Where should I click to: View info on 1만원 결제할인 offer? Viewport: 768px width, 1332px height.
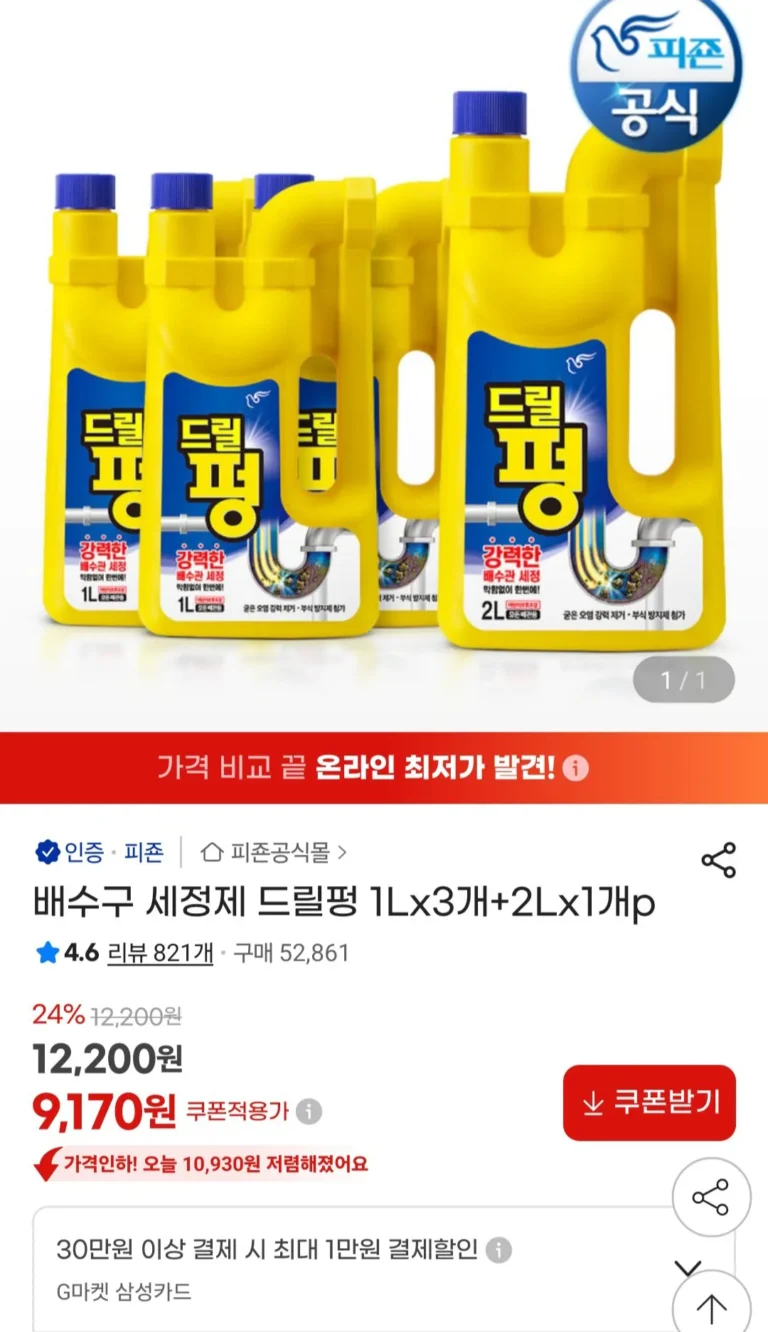pyautogui.click(x=499, y=1250)
